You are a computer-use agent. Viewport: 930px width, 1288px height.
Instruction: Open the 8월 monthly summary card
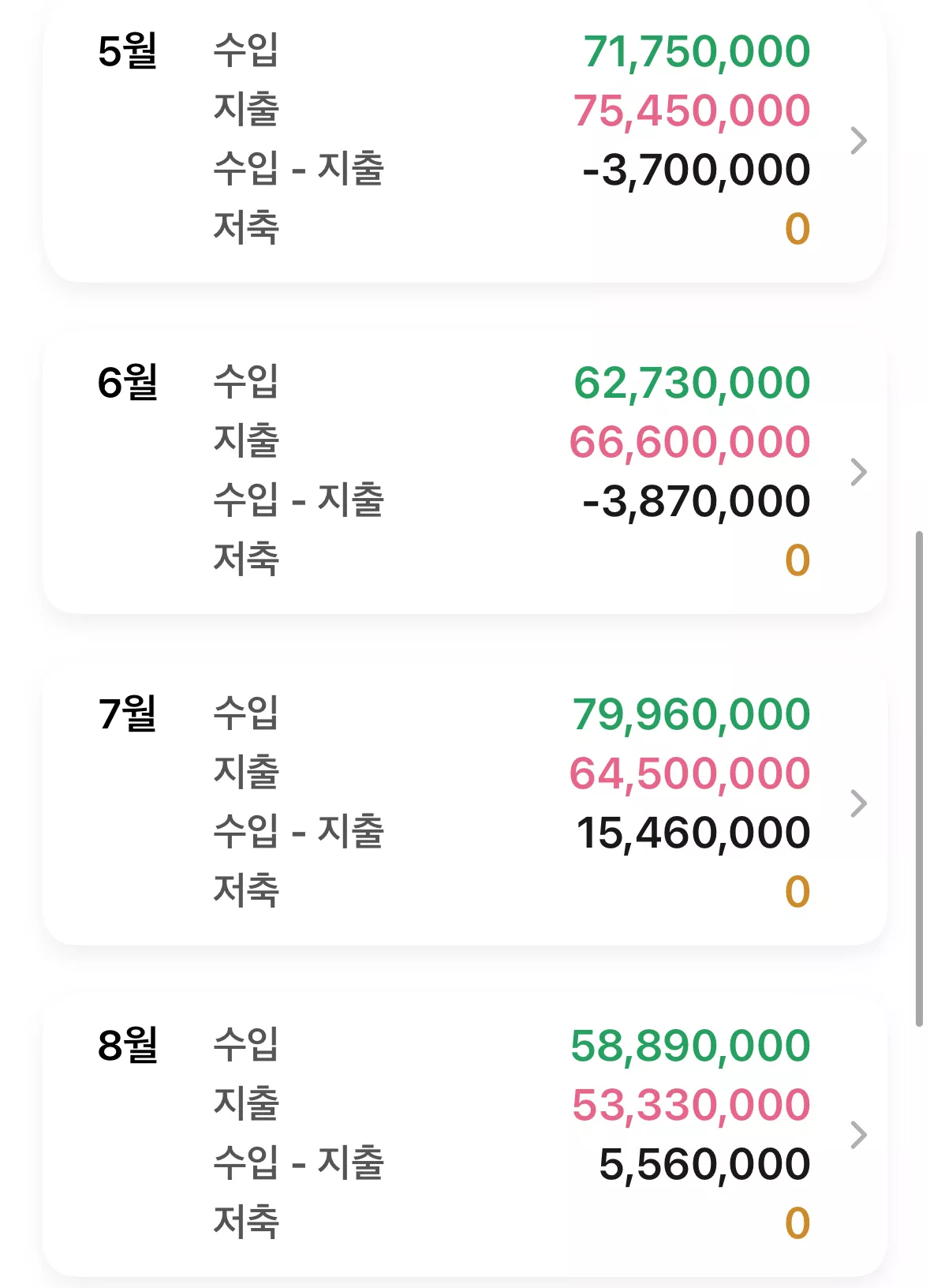(x=465, y=1135)
